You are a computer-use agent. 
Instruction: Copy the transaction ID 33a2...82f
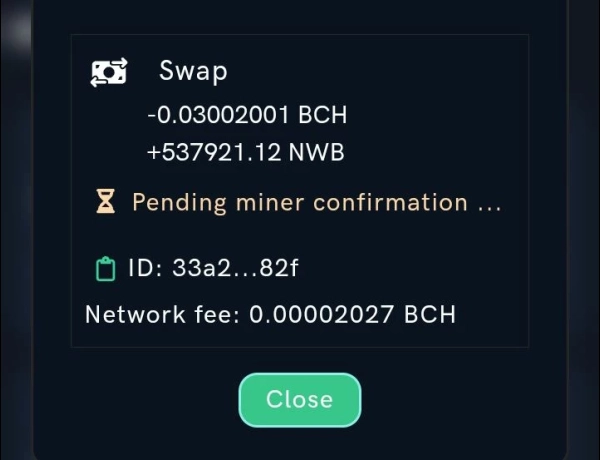[x=105, y=269]
